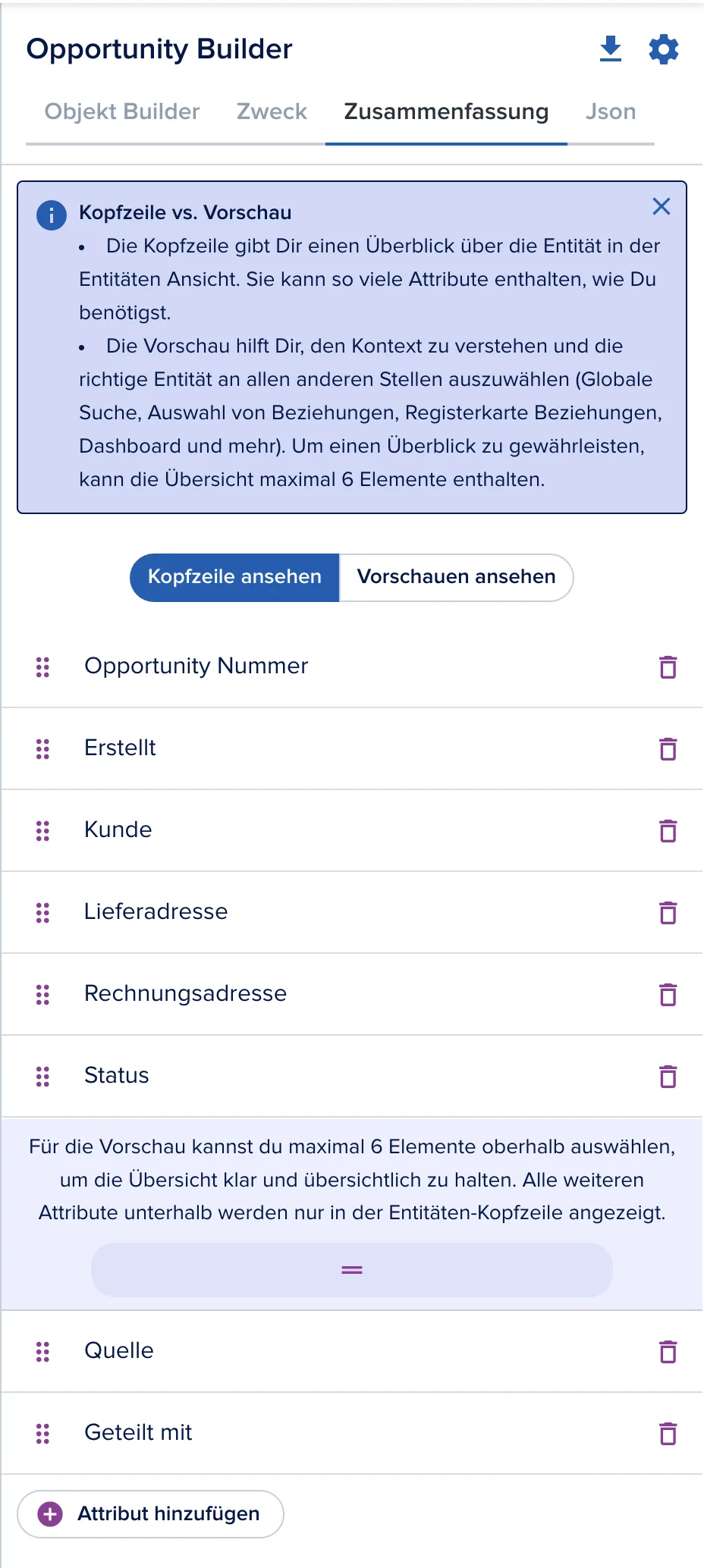This screenshot has width=704, height=1568.
Task: Open the settings gear
Action: click(664, 49)
